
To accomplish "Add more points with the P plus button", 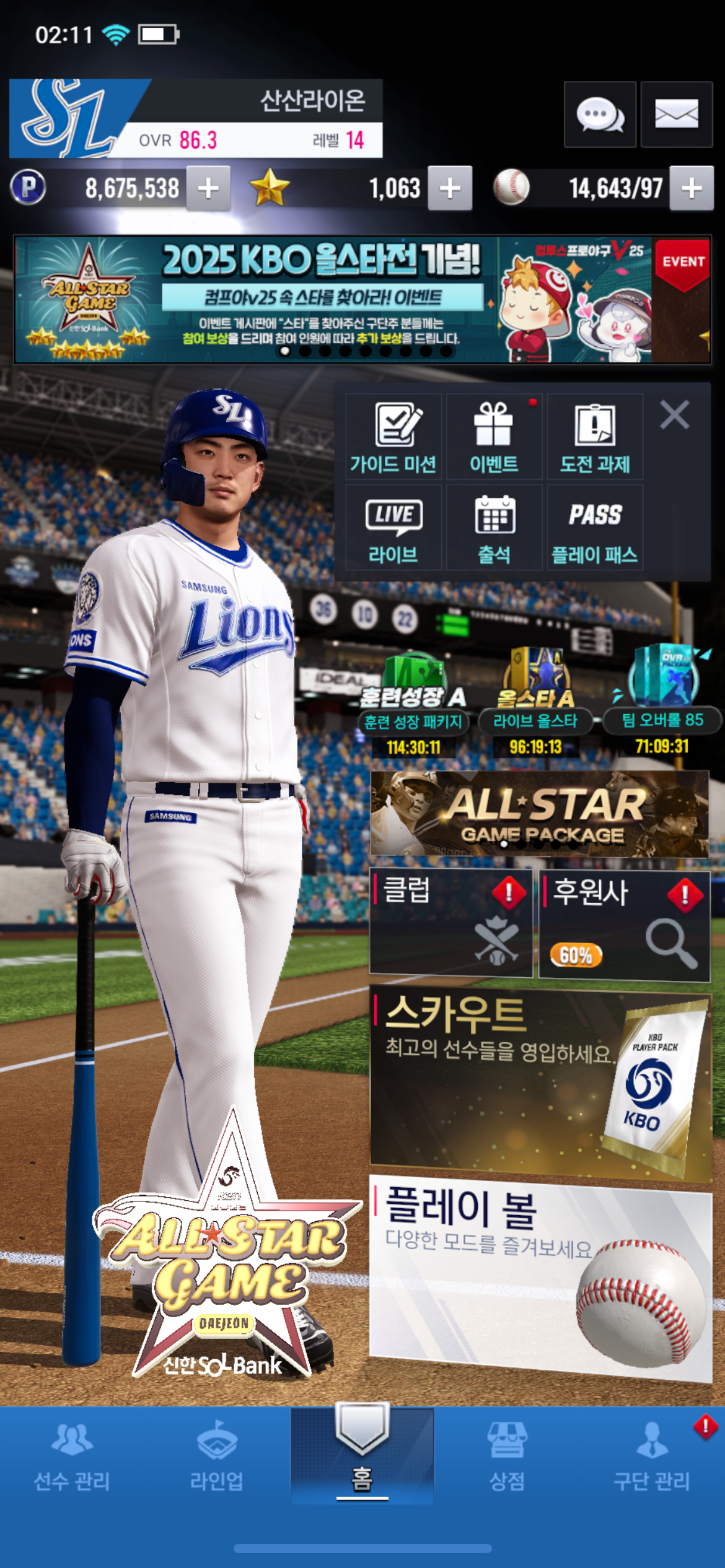I will [x=209, y=188].
